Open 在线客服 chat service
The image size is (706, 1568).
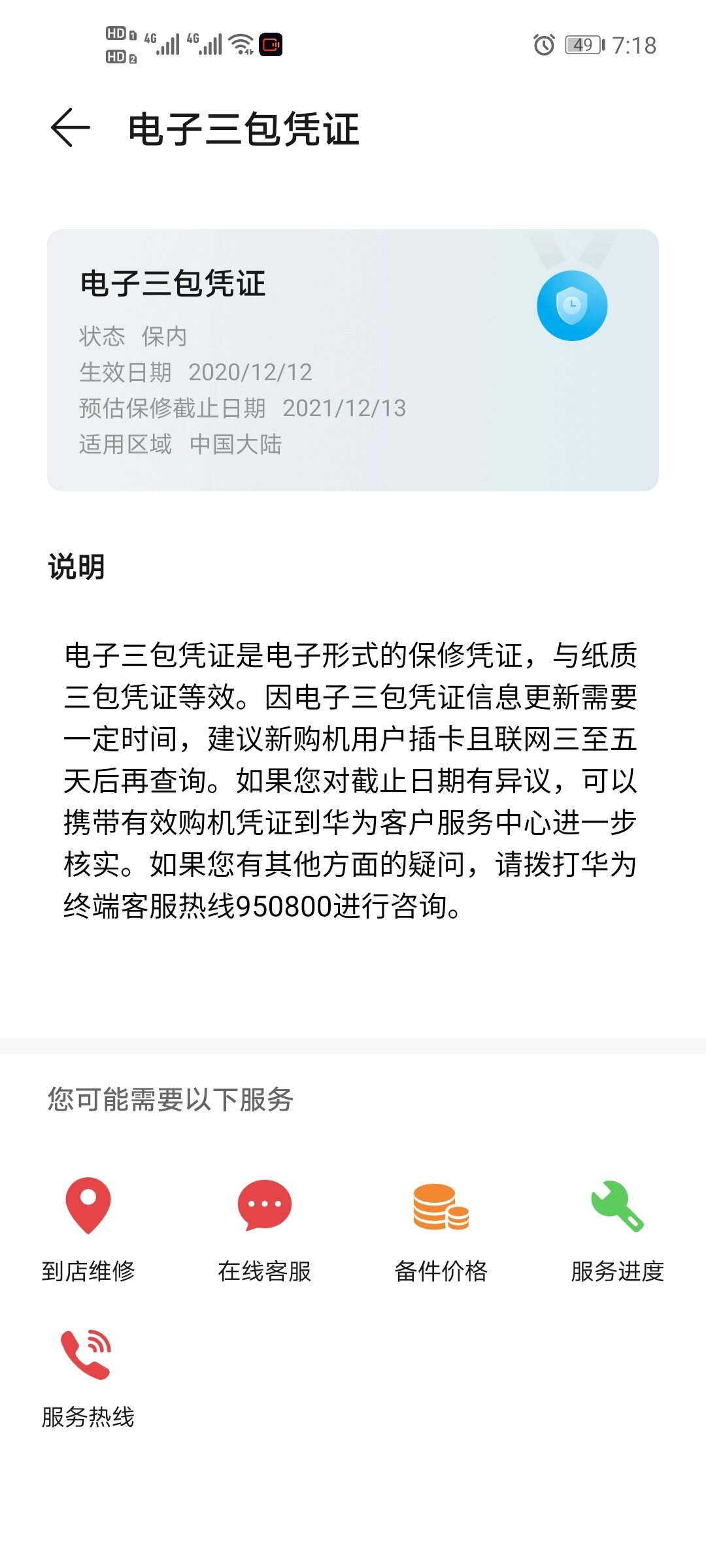pyautogui.click(x=264, y=1228)
